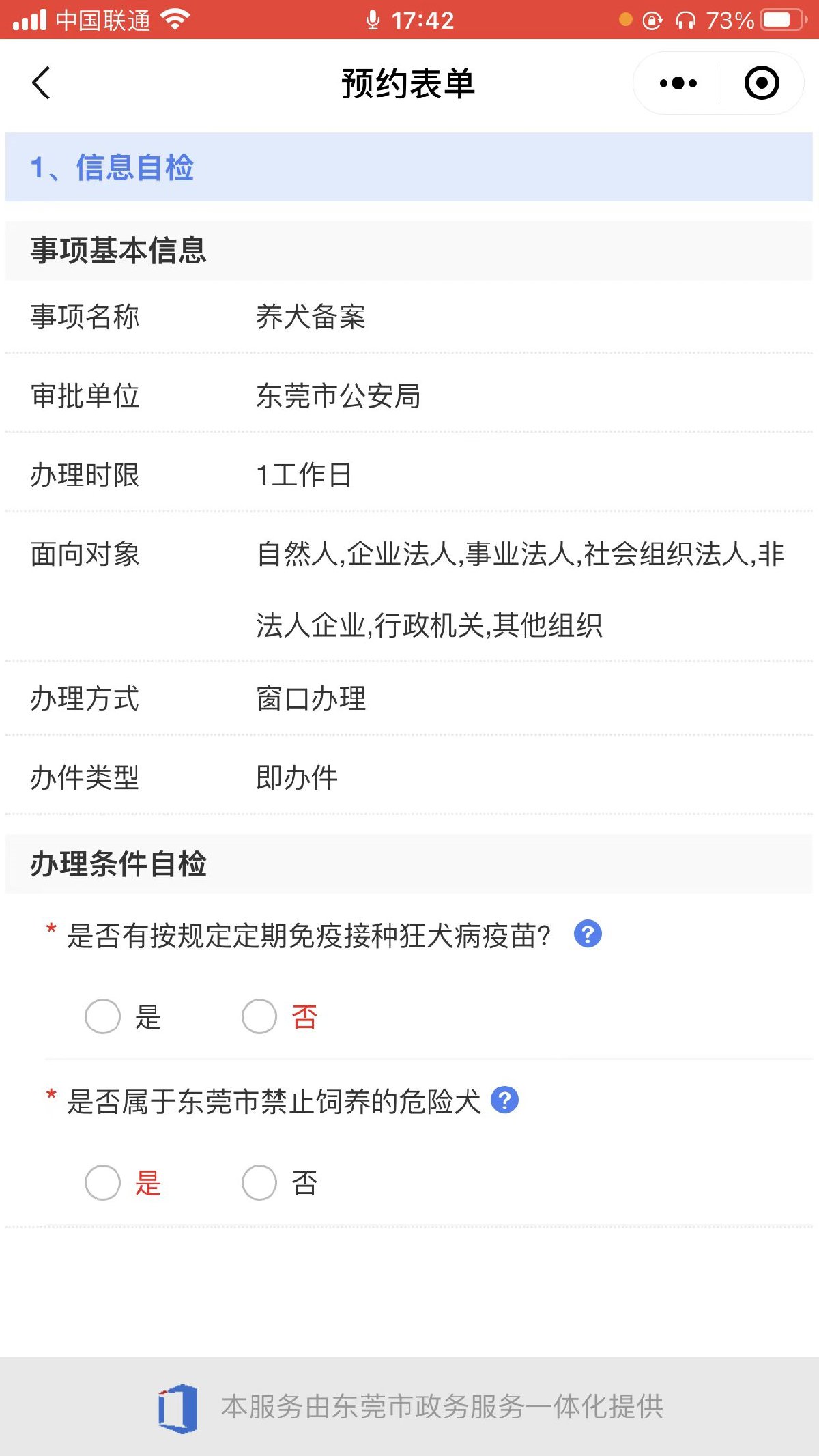Select 是 for the rabies vaccination question
Image resolution: width=819 pixels, height=1456 pixels.
[x=103, y=1016]
